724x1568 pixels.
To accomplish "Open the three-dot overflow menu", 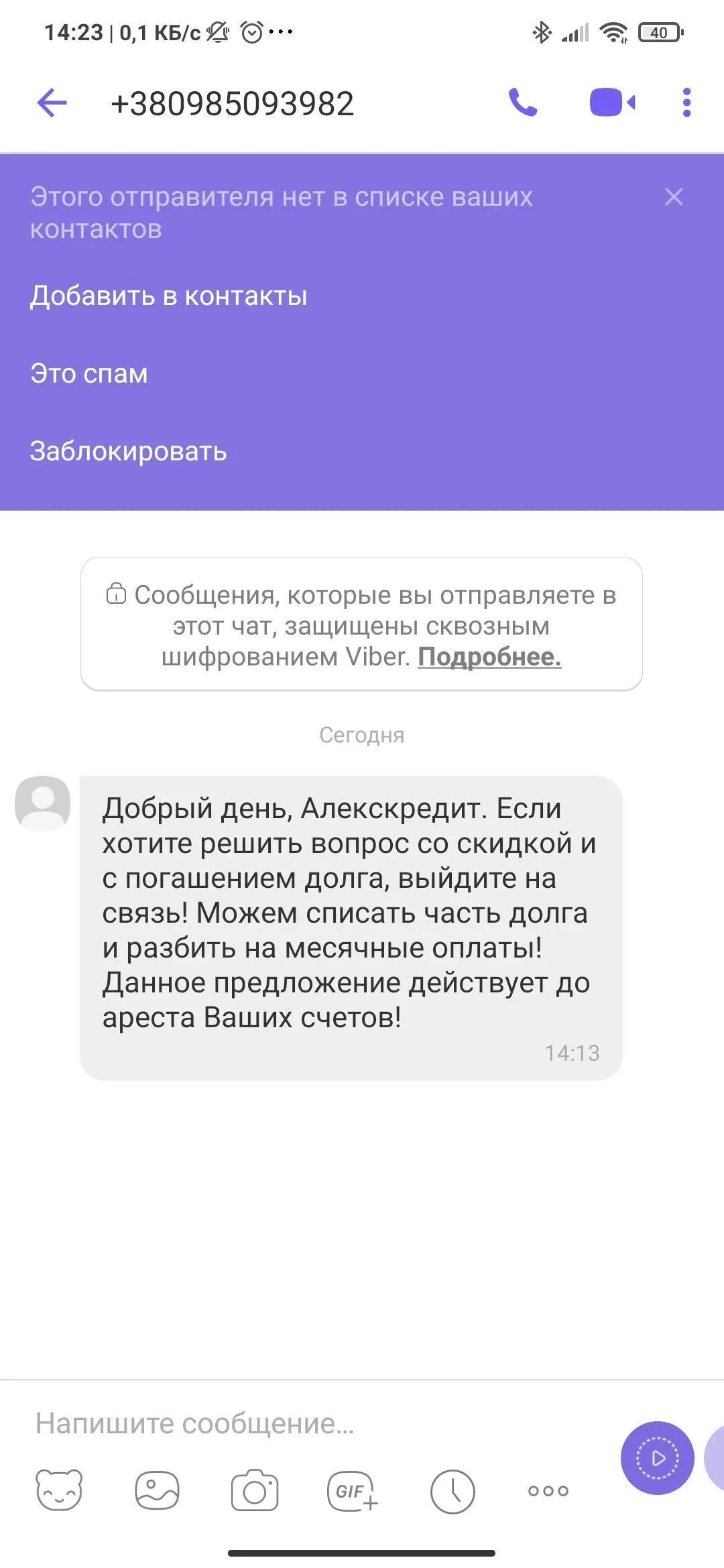I will (x=686, y=103).
